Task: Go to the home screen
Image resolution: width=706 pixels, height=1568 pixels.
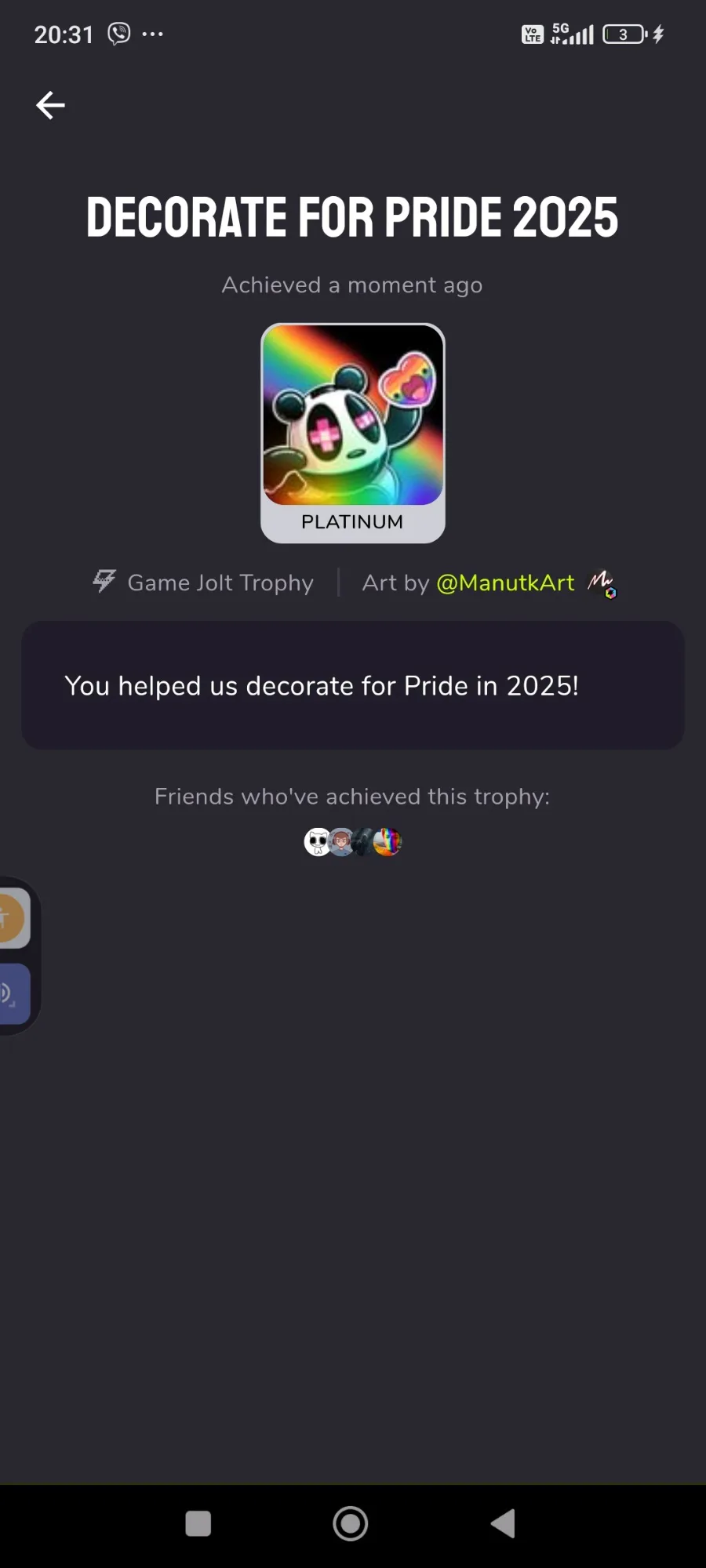Action: 351,1524
